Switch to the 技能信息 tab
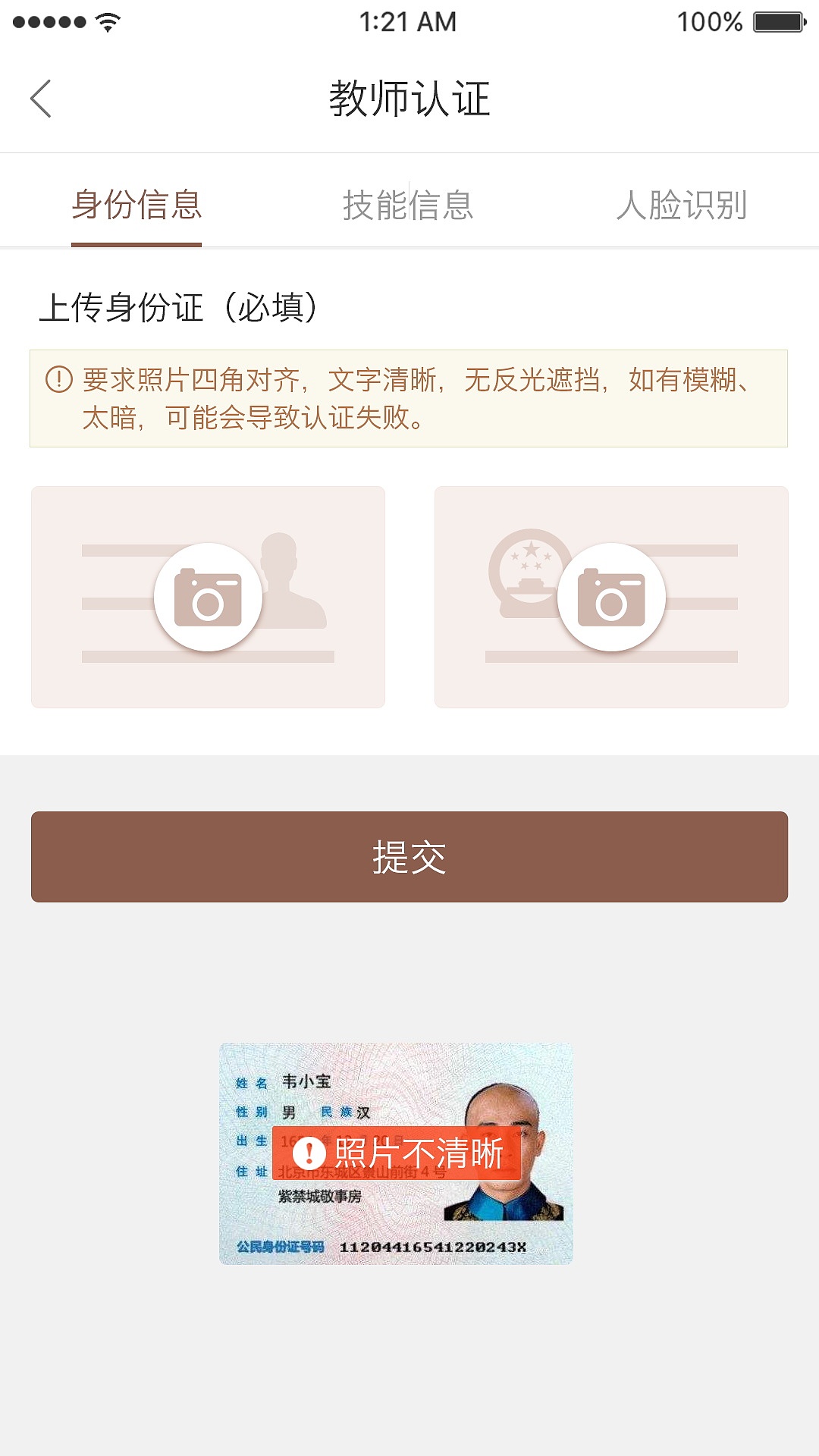Image resolution: width=819 pixels, height=1456 pixels. tap(409, 202)
